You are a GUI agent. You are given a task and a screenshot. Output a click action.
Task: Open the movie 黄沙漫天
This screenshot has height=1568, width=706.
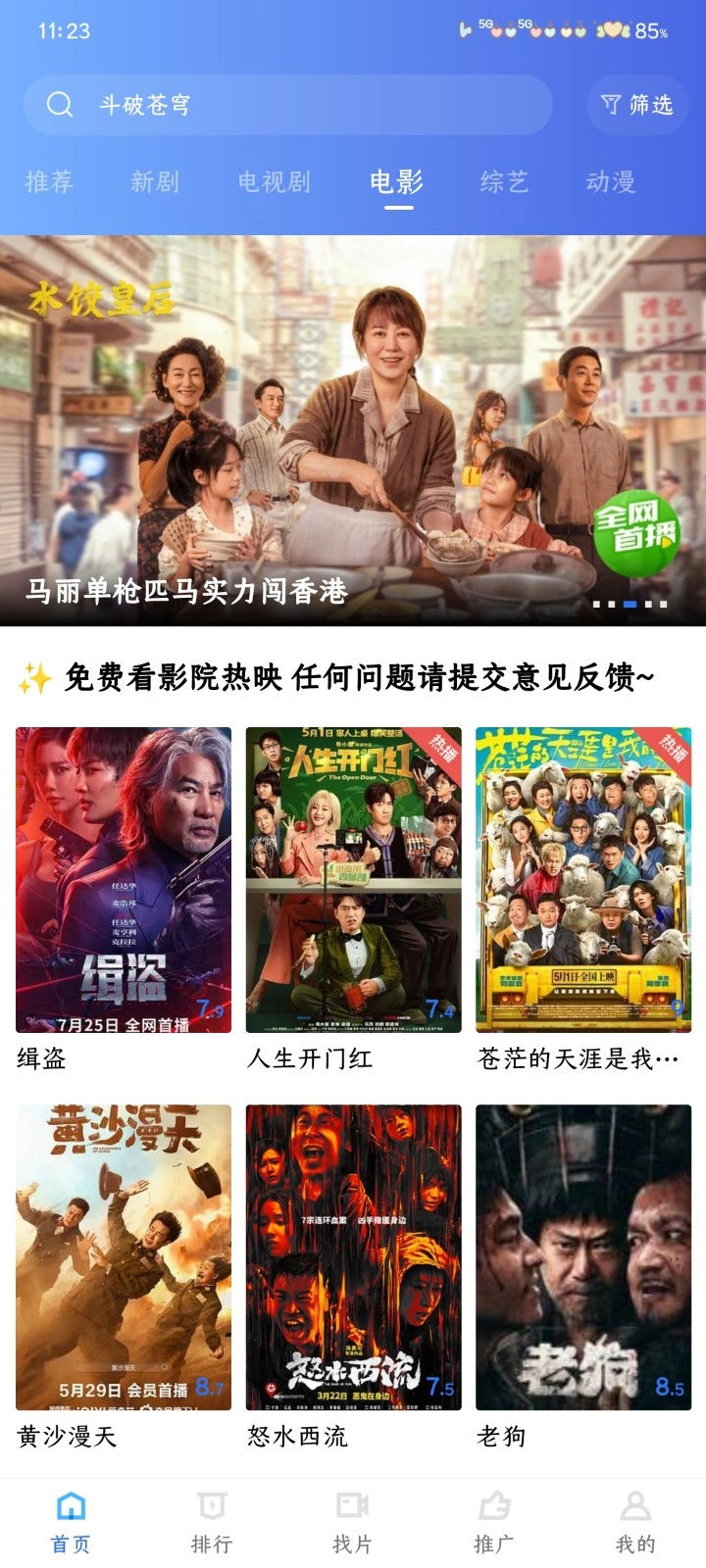click(124, 1257)
